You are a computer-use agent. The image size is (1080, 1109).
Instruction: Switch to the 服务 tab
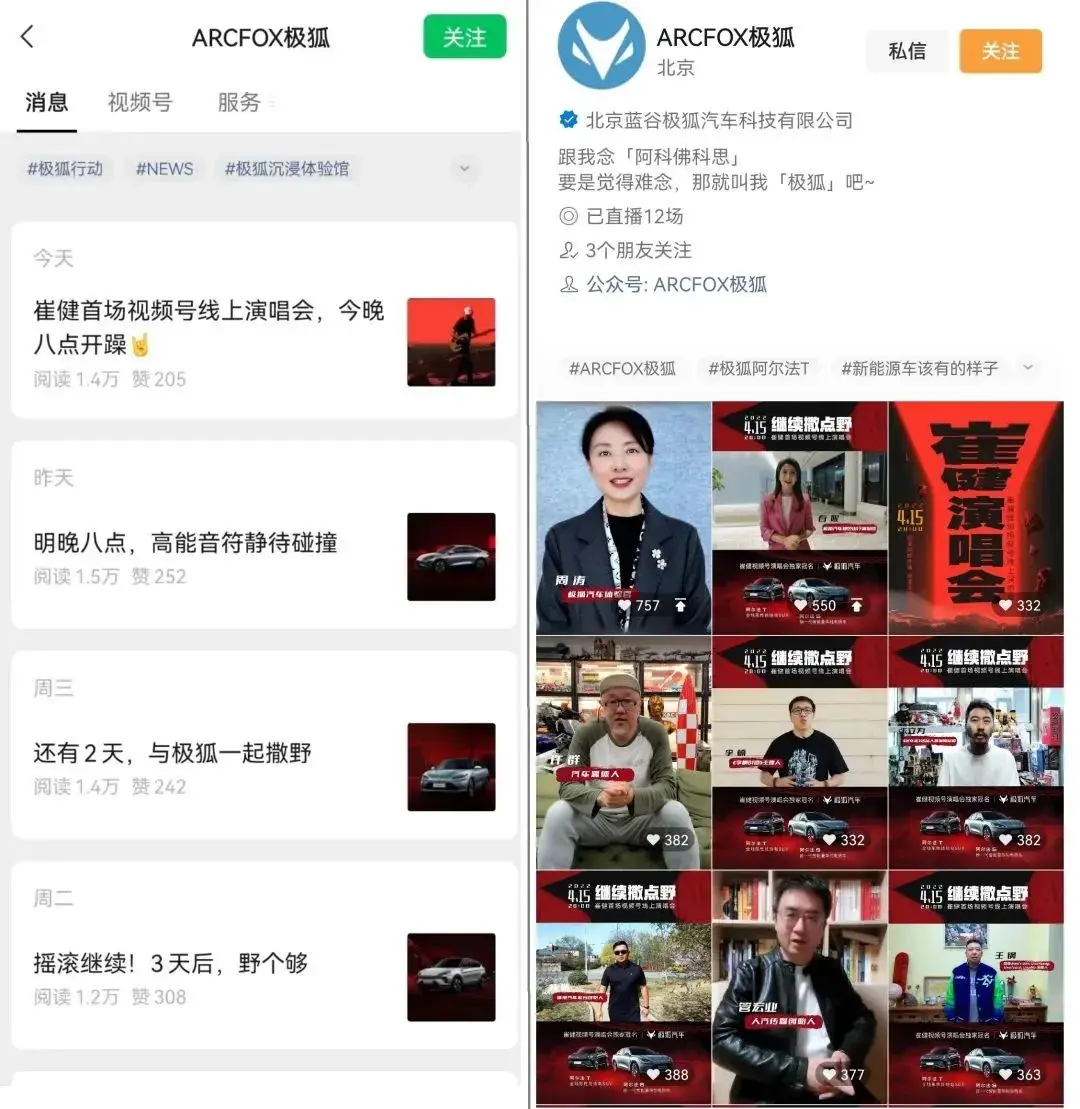coord(239,102)
